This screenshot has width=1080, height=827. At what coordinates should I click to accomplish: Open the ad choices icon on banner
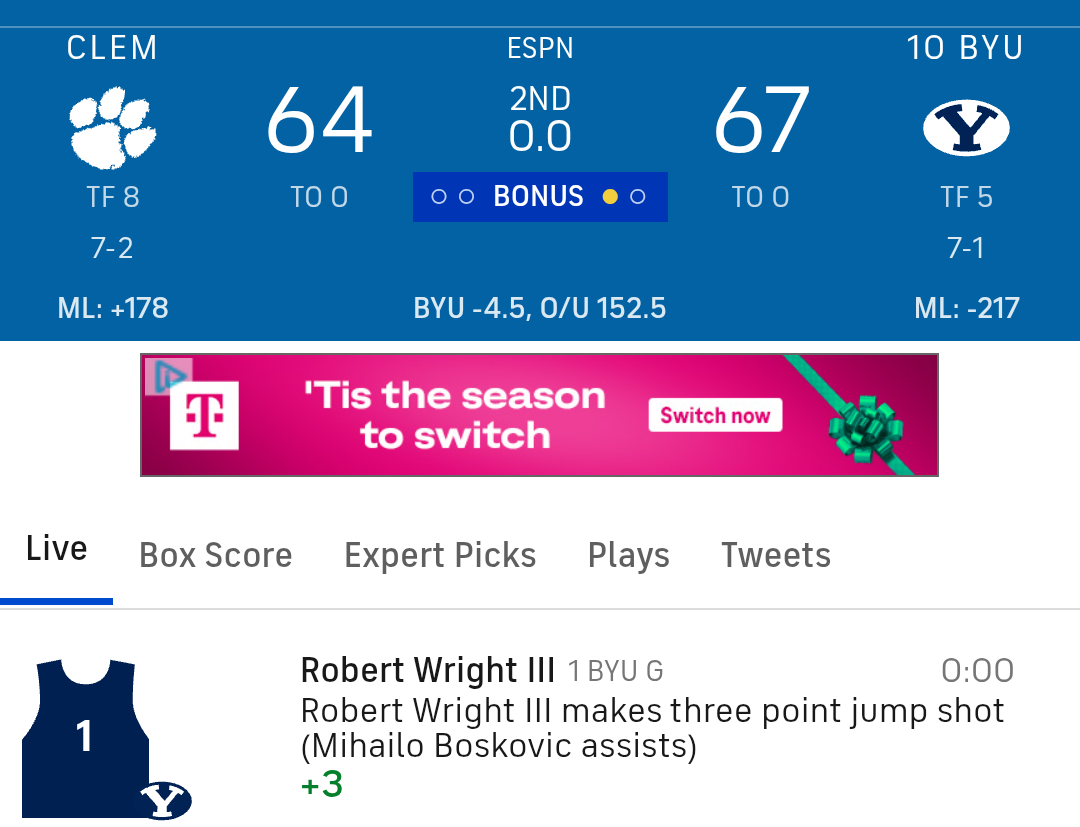pos(166,376)
